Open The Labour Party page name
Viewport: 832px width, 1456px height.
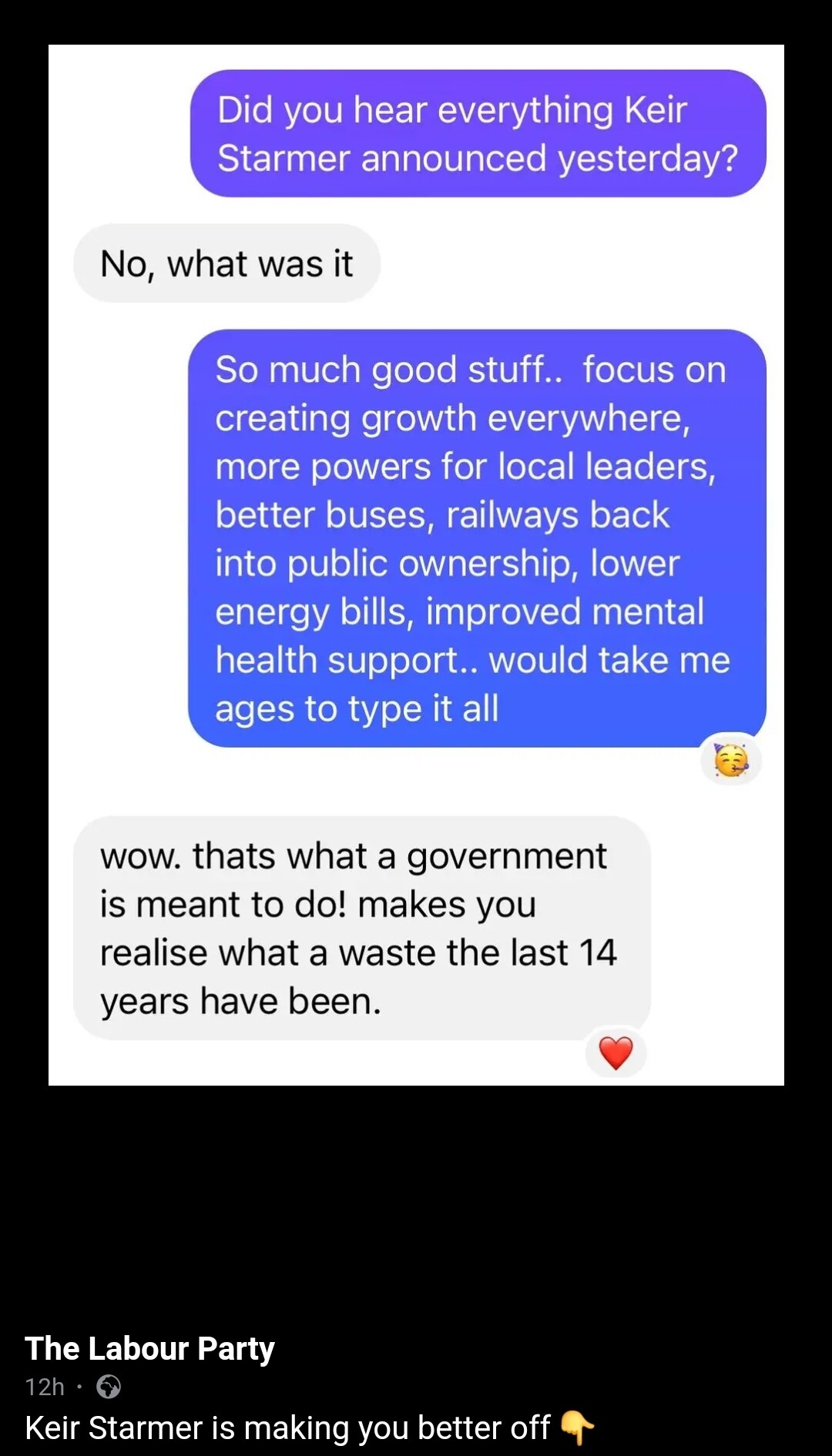click(x=149, y=1348)
